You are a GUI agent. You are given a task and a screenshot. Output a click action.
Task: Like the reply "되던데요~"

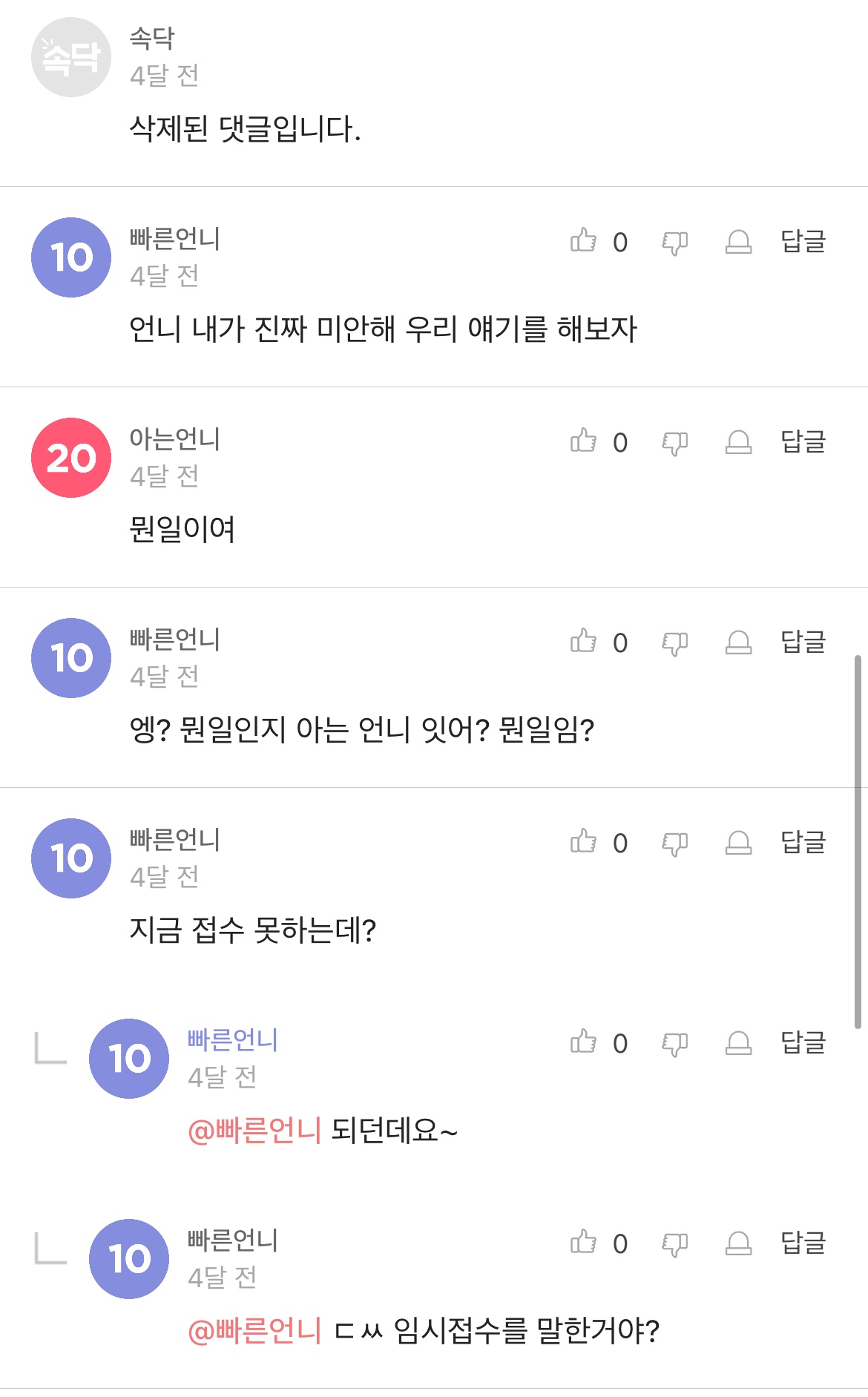(584, 1042)
